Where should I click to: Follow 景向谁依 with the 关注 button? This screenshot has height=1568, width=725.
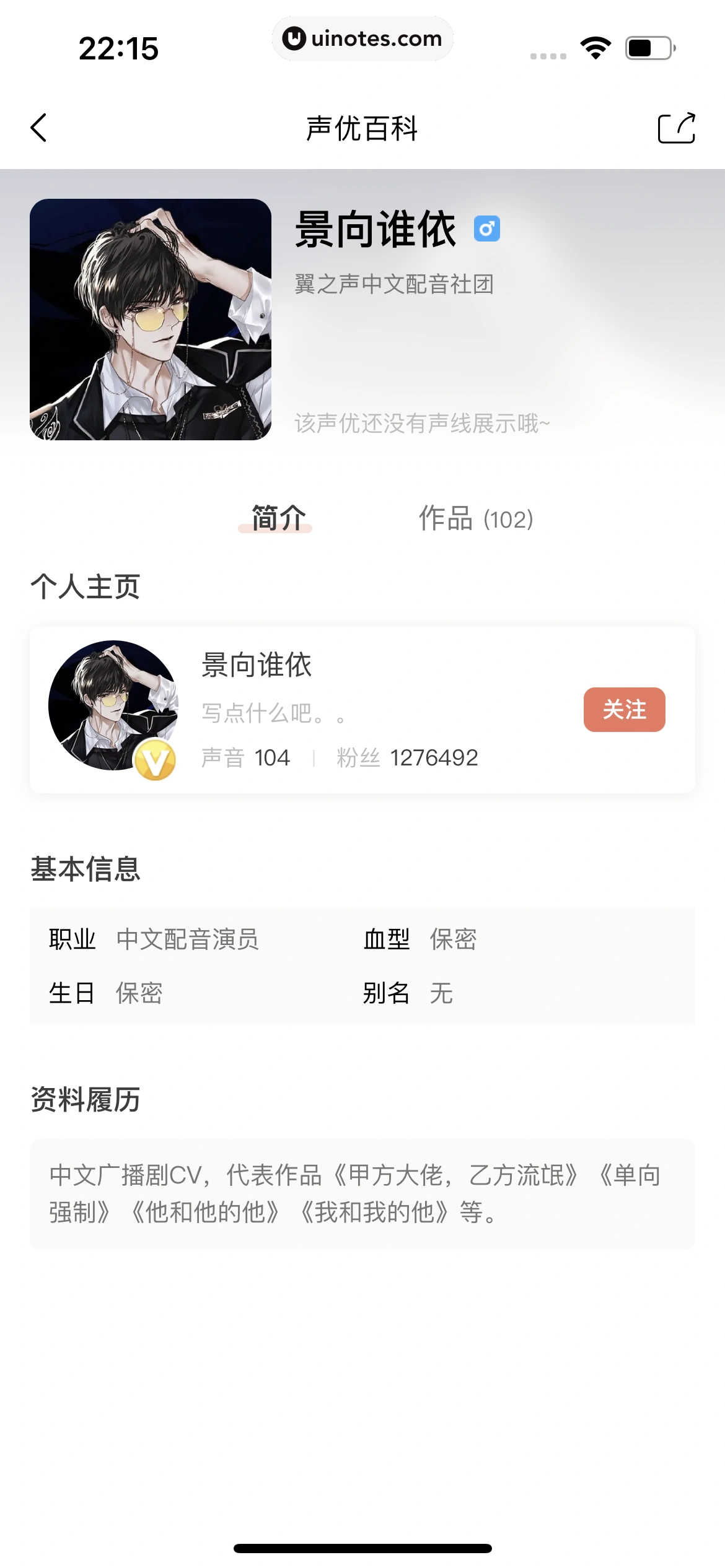(624, 710)
